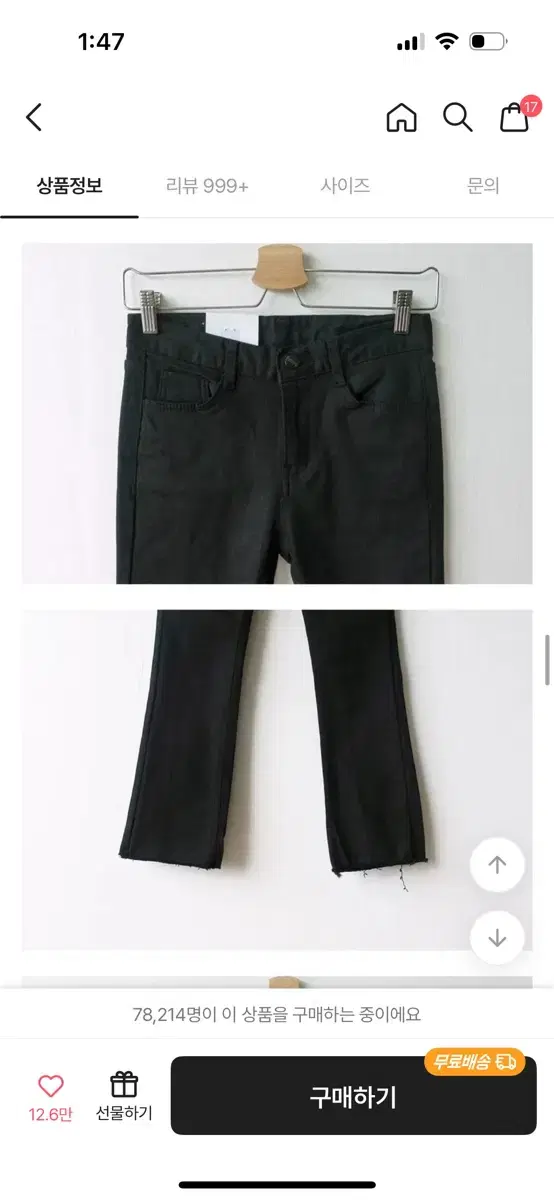Jump to top with the up-arrow button
Viewport: 554px width, 1200px height.
click(x=497, y=866)
